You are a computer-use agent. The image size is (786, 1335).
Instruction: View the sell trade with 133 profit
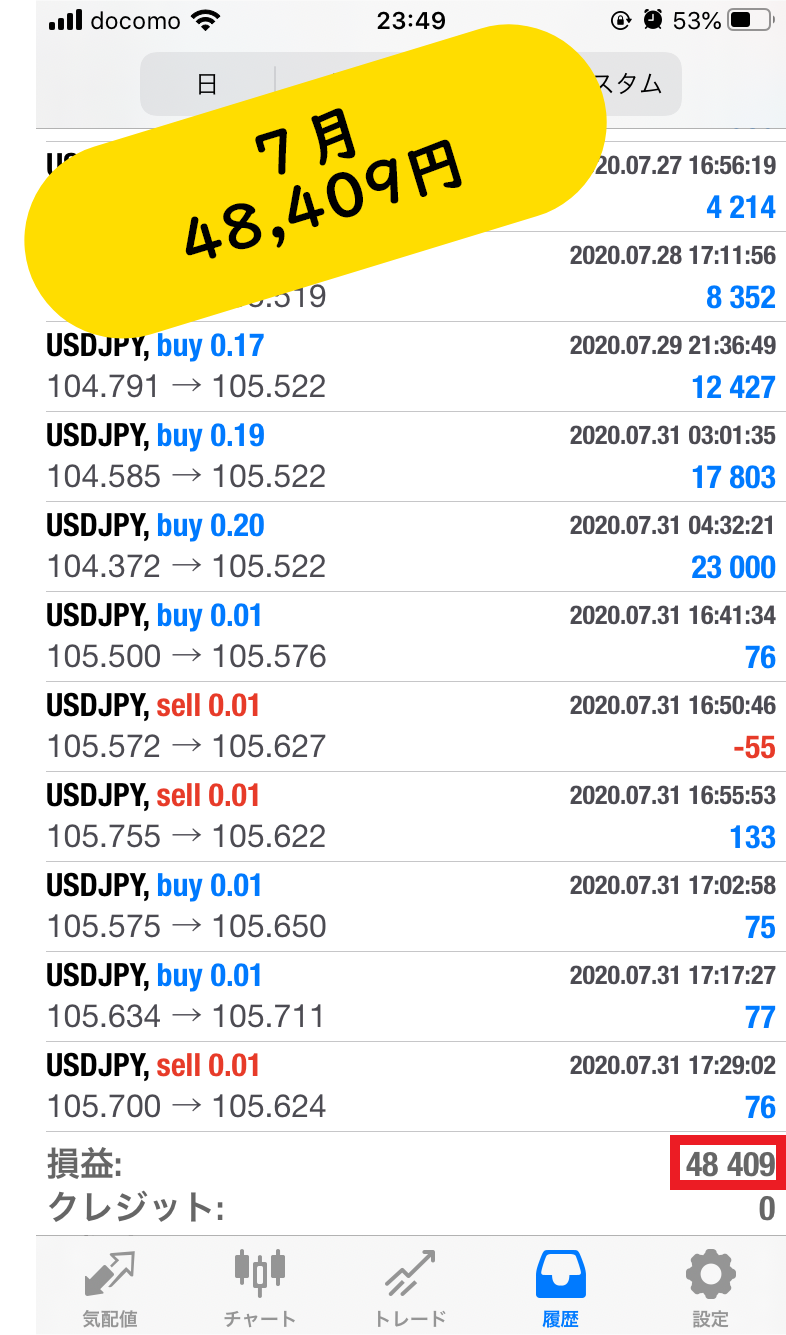tap(410, 817)
